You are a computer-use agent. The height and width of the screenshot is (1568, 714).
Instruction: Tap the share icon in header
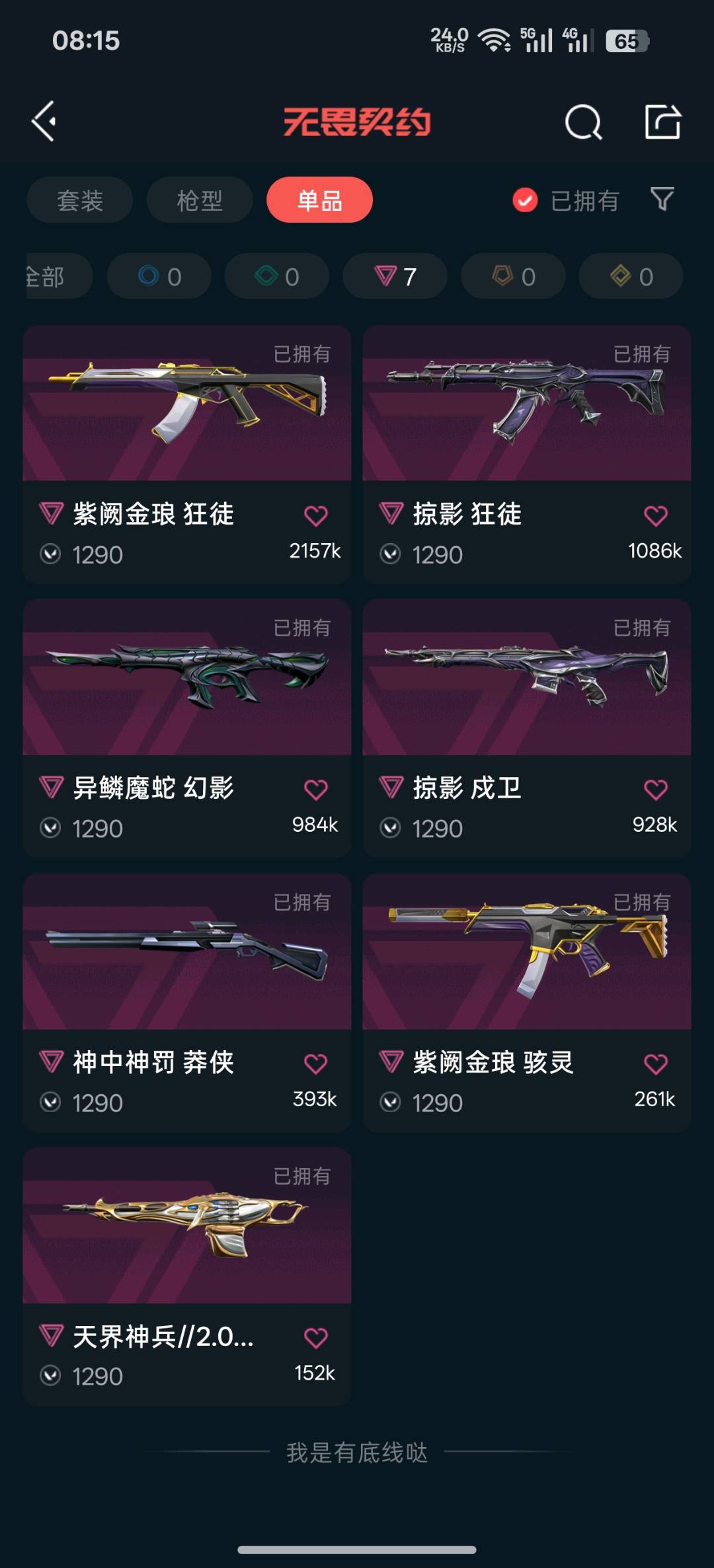coord(662,122)
